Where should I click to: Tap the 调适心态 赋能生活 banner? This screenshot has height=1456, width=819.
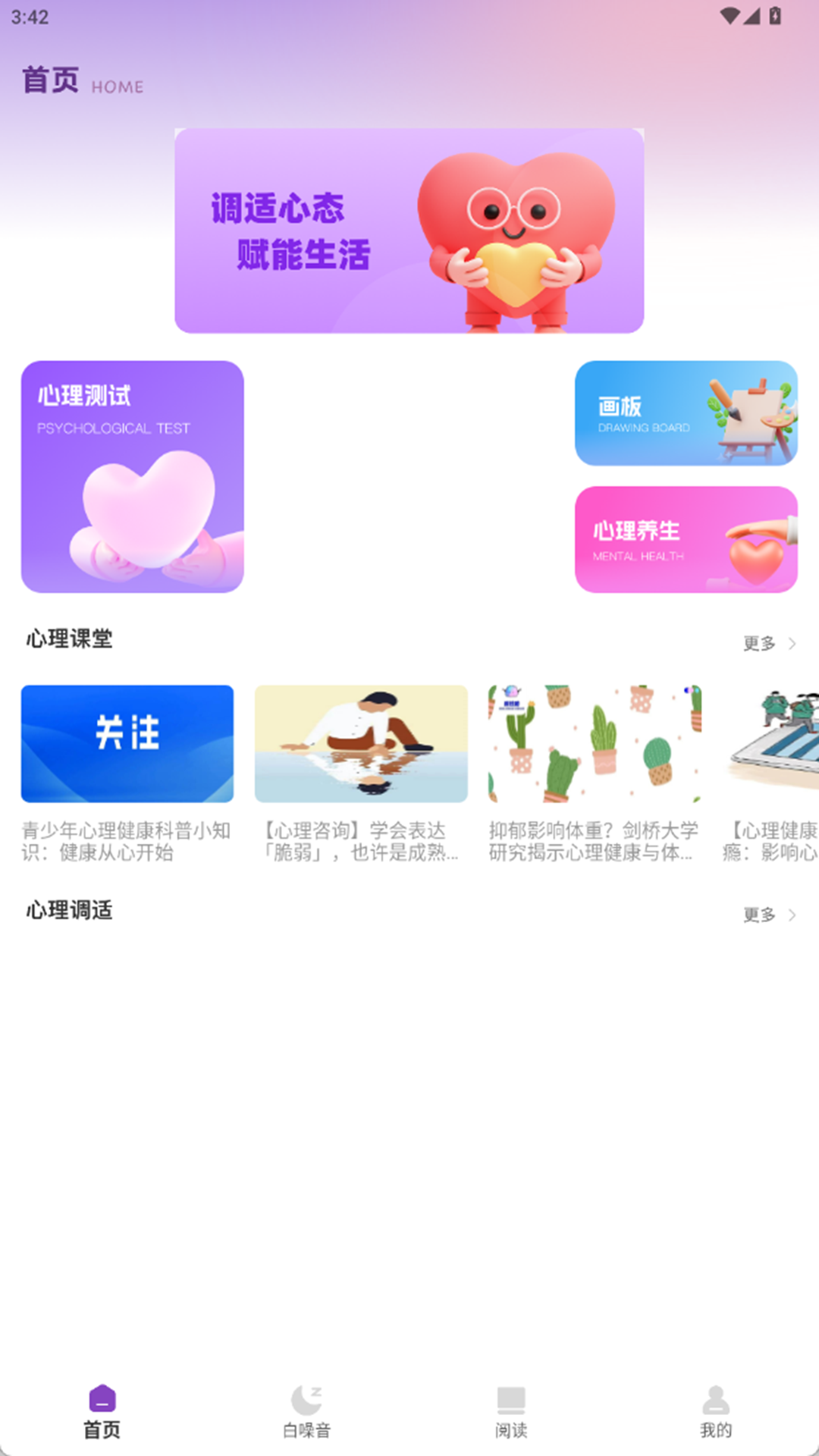point(409,231)
